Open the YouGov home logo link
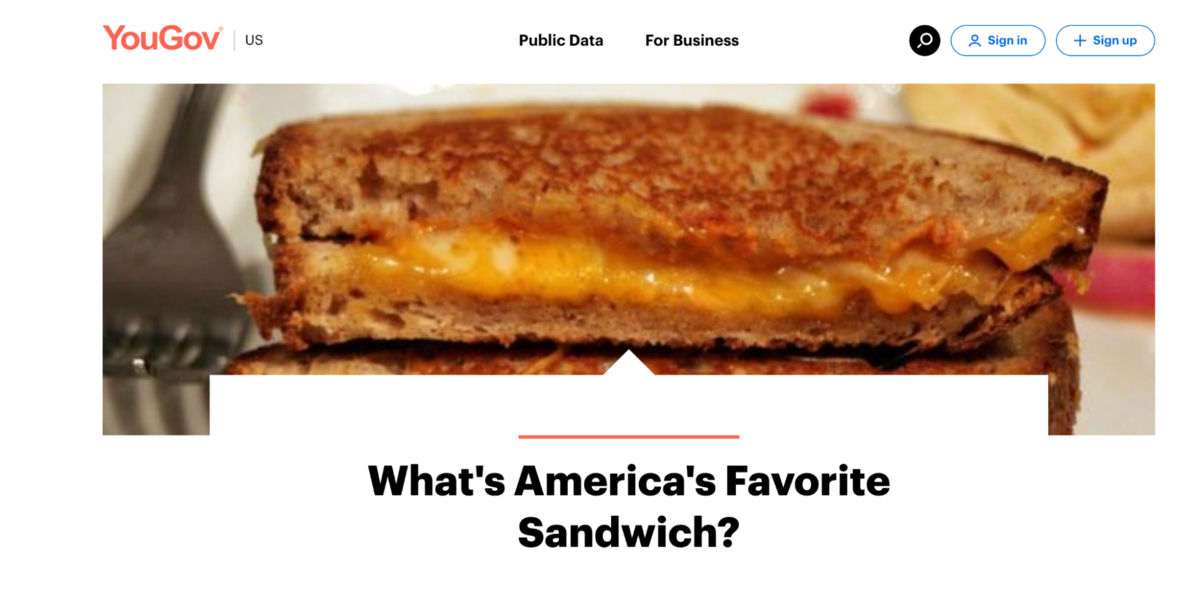 click(163, 39)
